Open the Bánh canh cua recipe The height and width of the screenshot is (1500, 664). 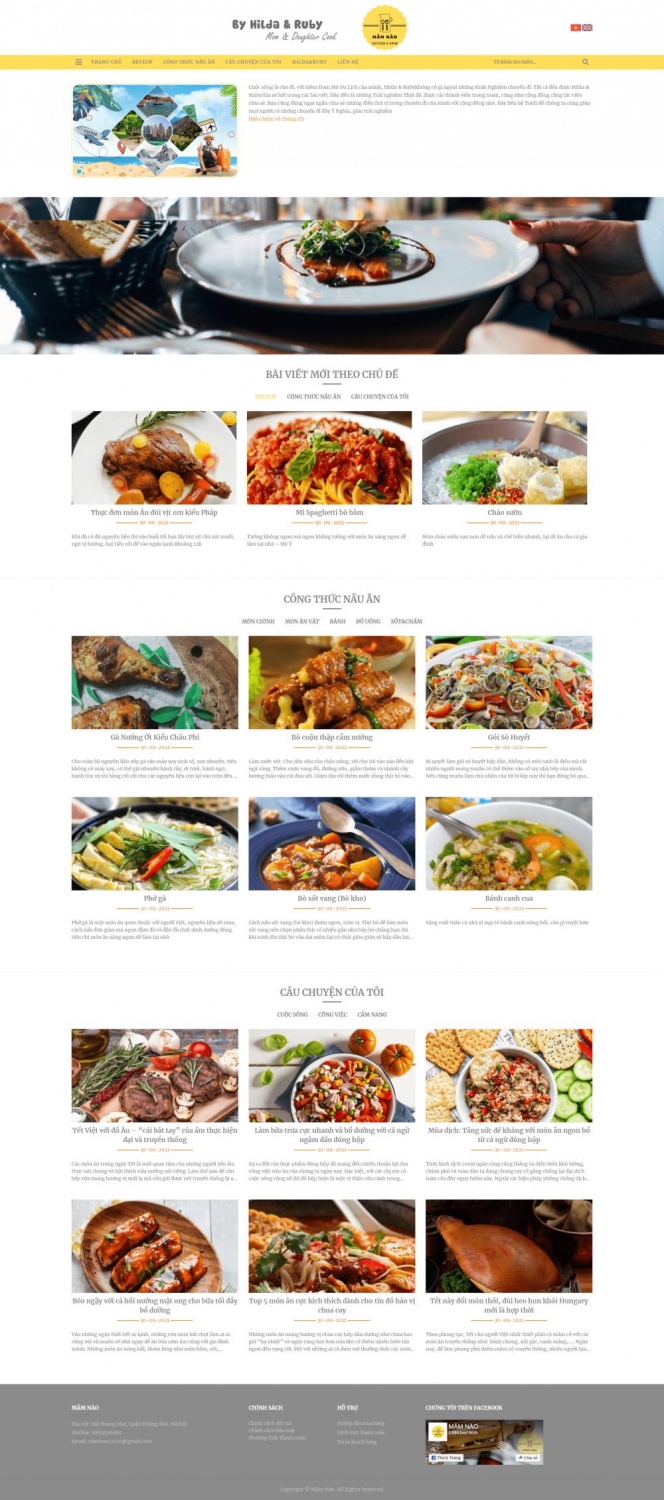point(508,898)
